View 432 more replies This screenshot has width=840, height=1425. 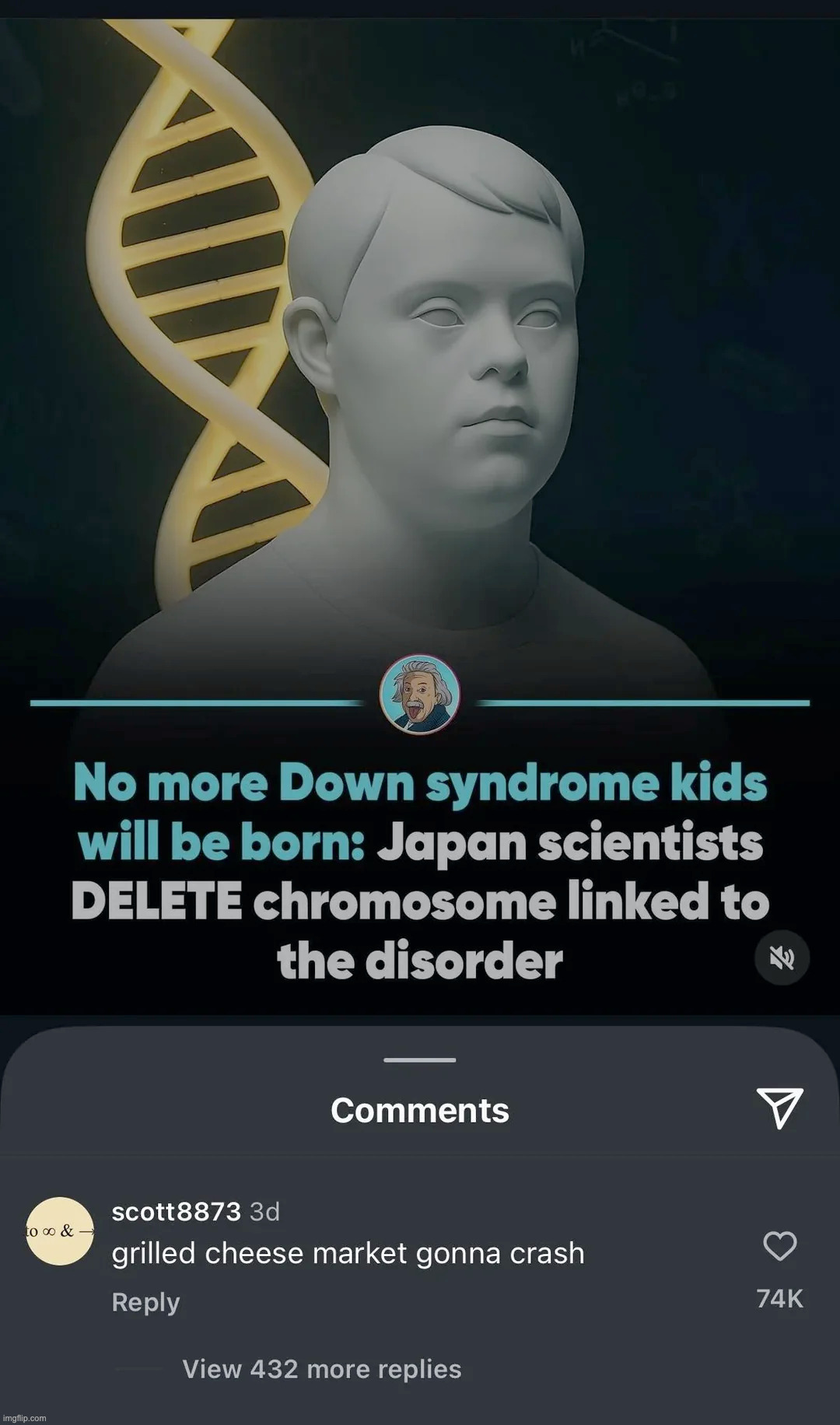coord(321,1369)
